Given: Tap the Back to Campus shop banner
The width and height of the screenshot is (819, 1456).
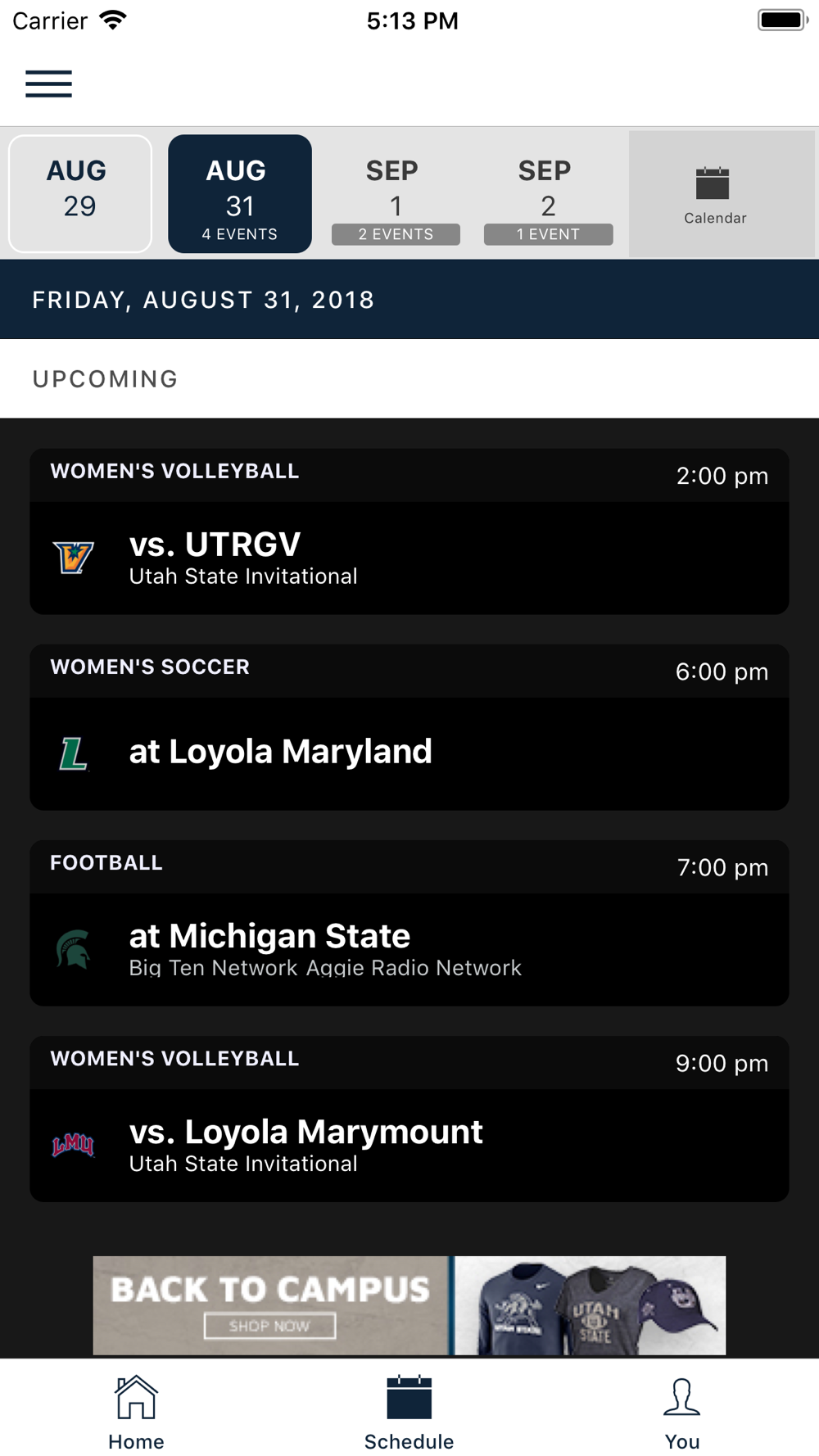Looking at the screenshot, I should (409, 1305).
